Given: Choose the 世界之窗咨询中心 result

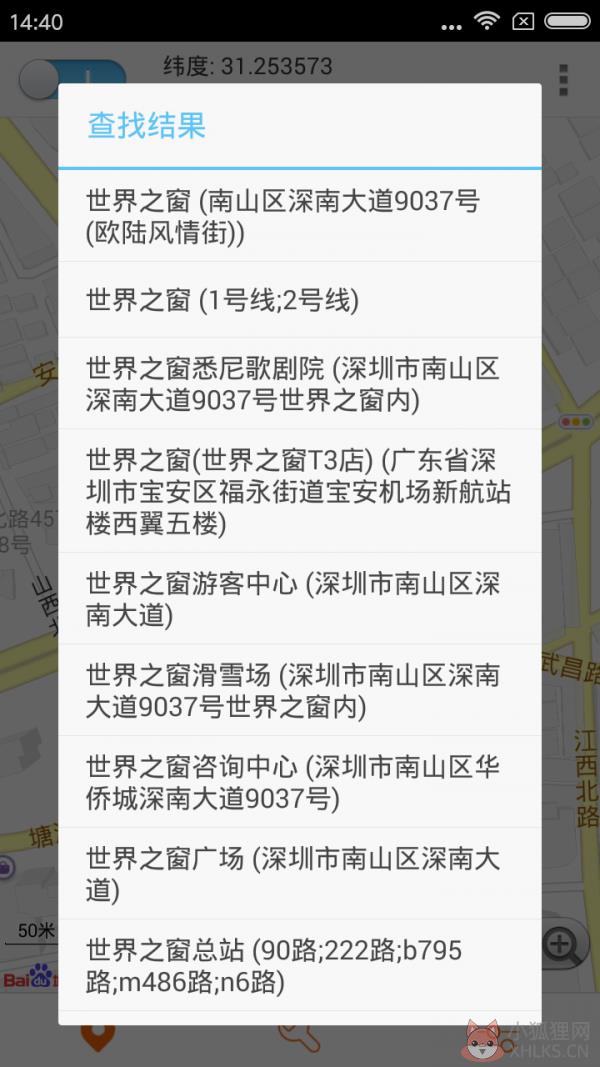Looking at the screenshot, I should (299, 782).
